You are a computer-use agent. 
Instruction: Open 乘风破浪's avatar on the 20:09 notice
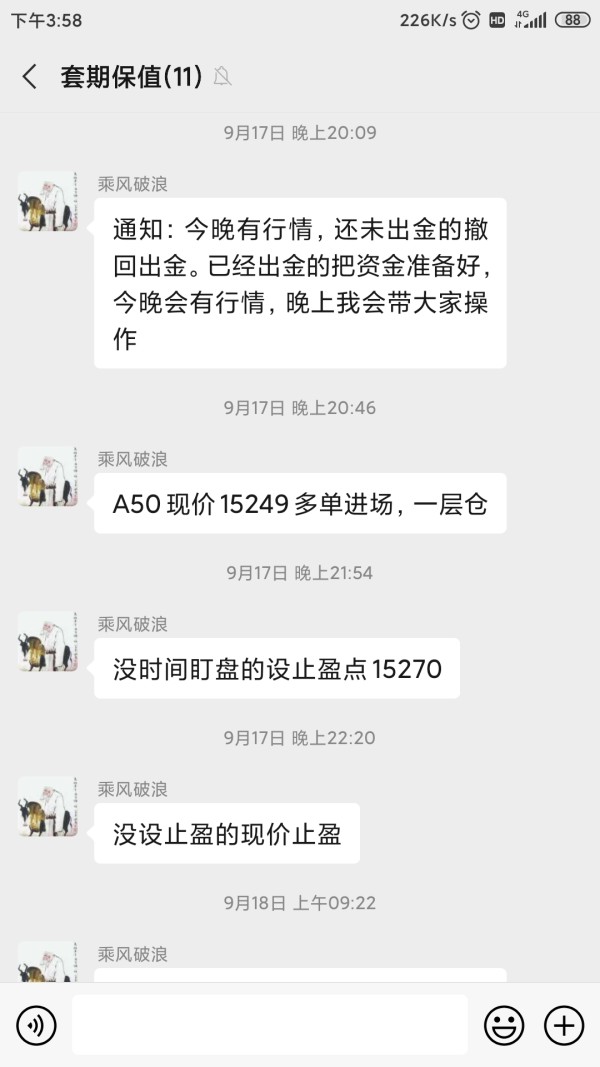(x=48, y=201)
